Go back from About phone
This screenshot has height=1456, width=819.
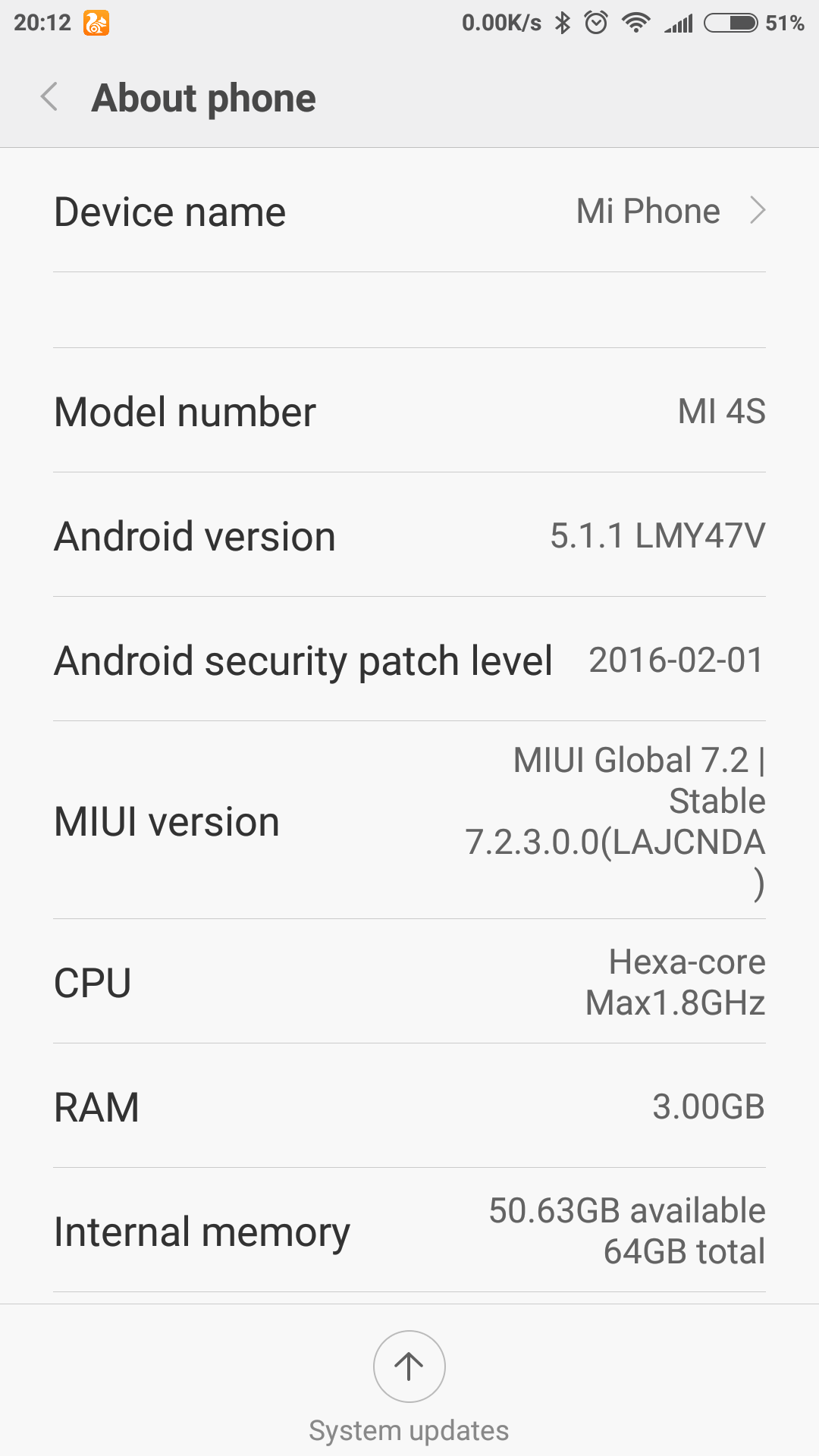(50, 97)
